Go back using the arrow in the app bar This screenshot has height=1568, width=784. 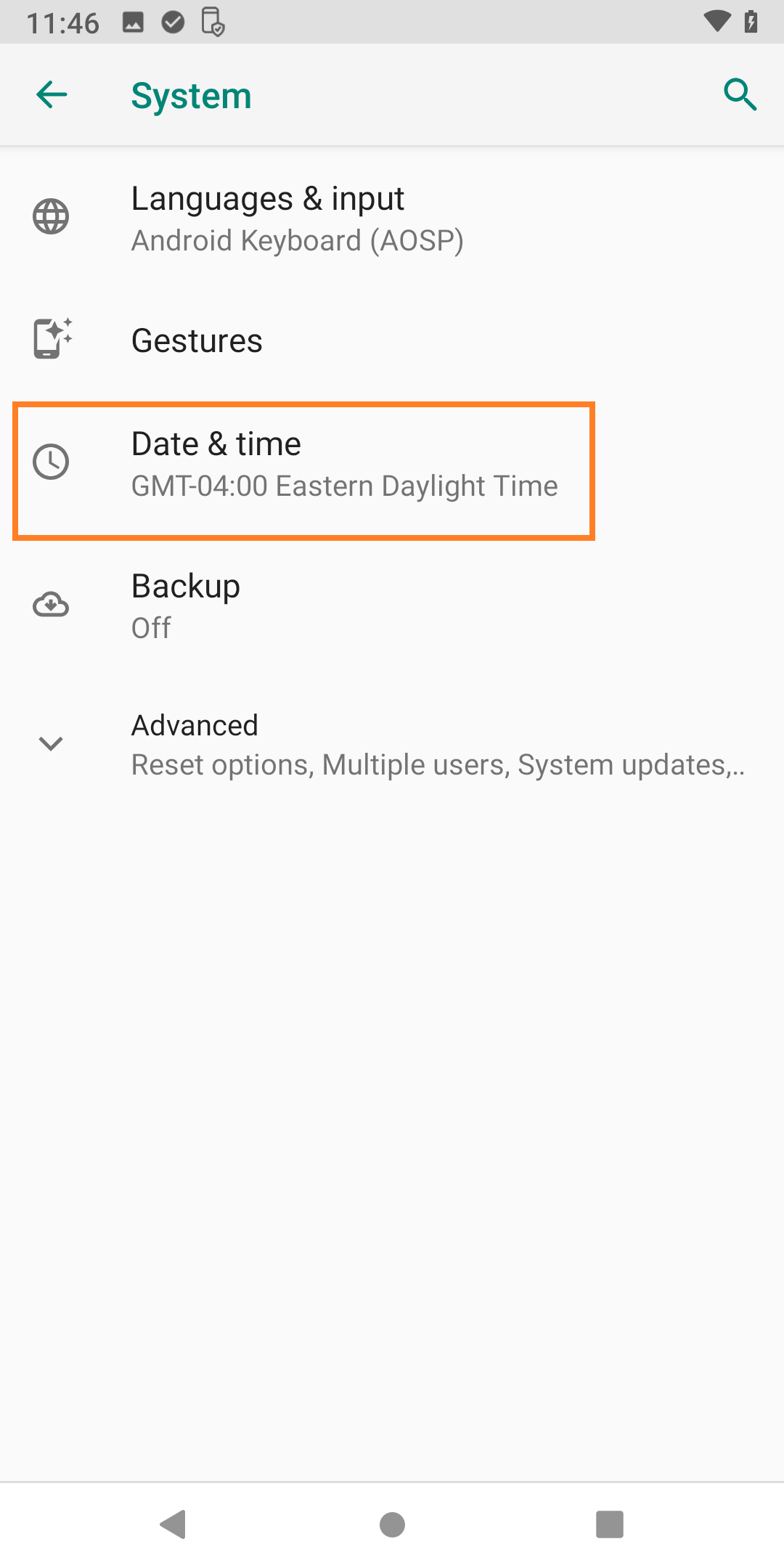point(52,94)
